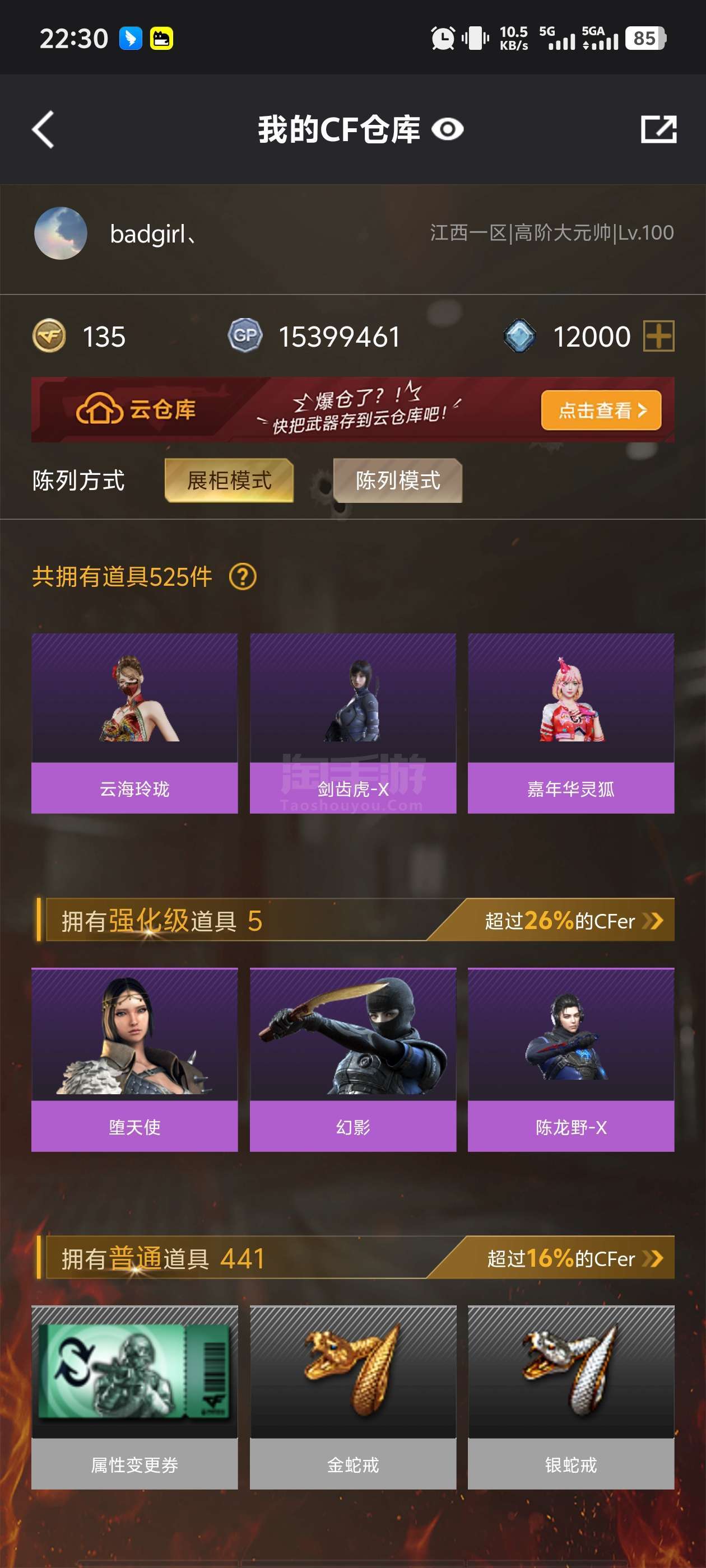Toggle warehouse visibility eye icon

[x=448, y=129]
